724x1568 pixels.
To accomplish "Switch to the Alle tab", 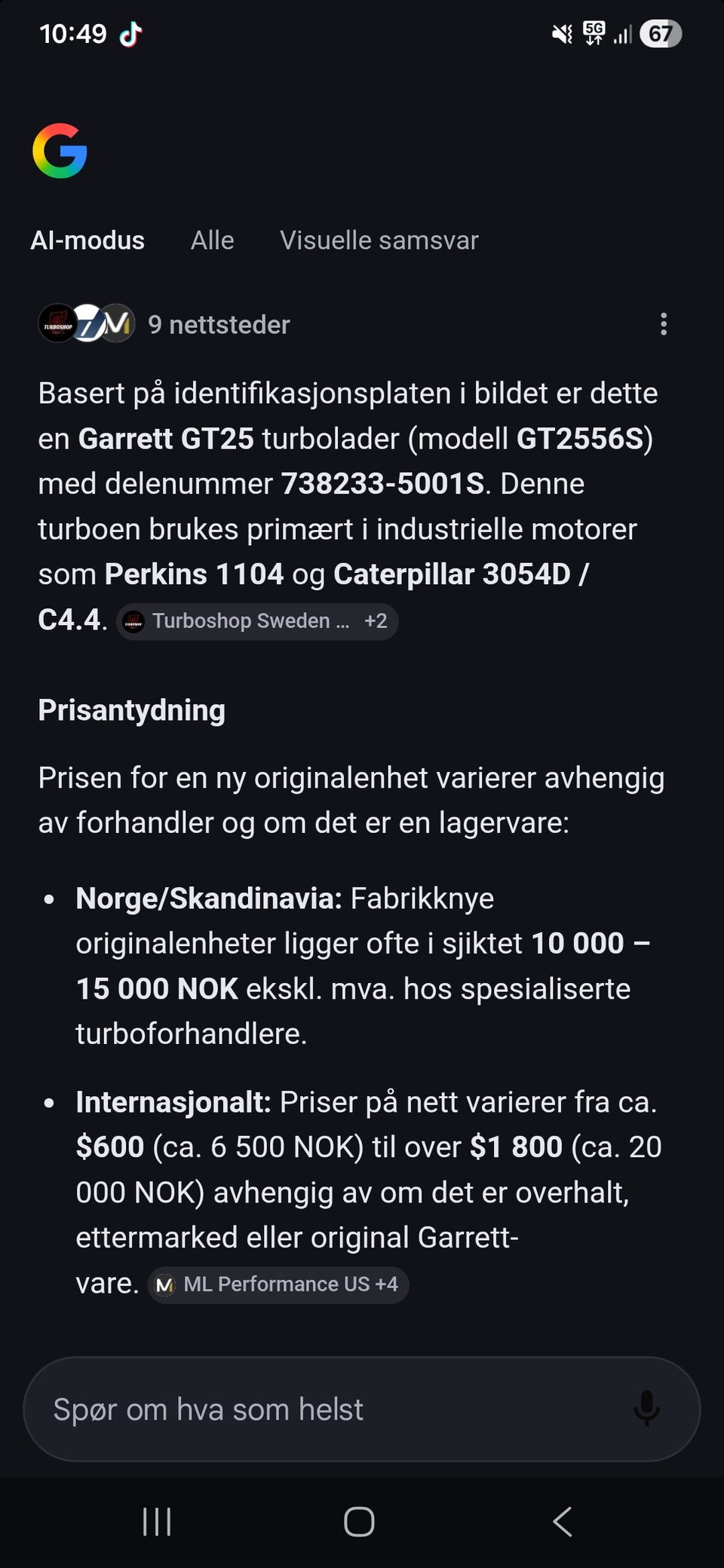I will (x=212, y=240).
